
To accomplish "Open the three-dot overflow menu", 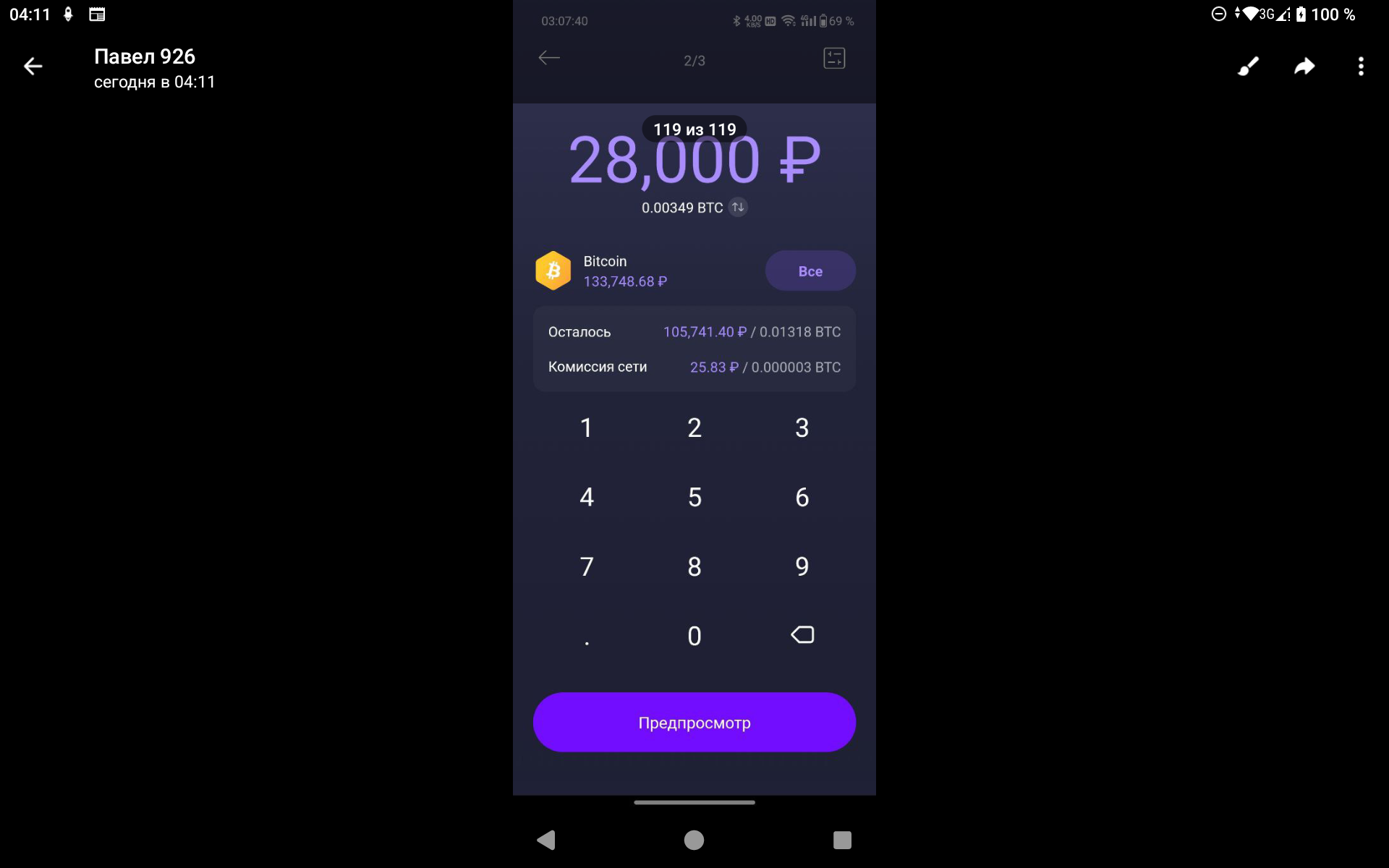I will (1361, 67).
